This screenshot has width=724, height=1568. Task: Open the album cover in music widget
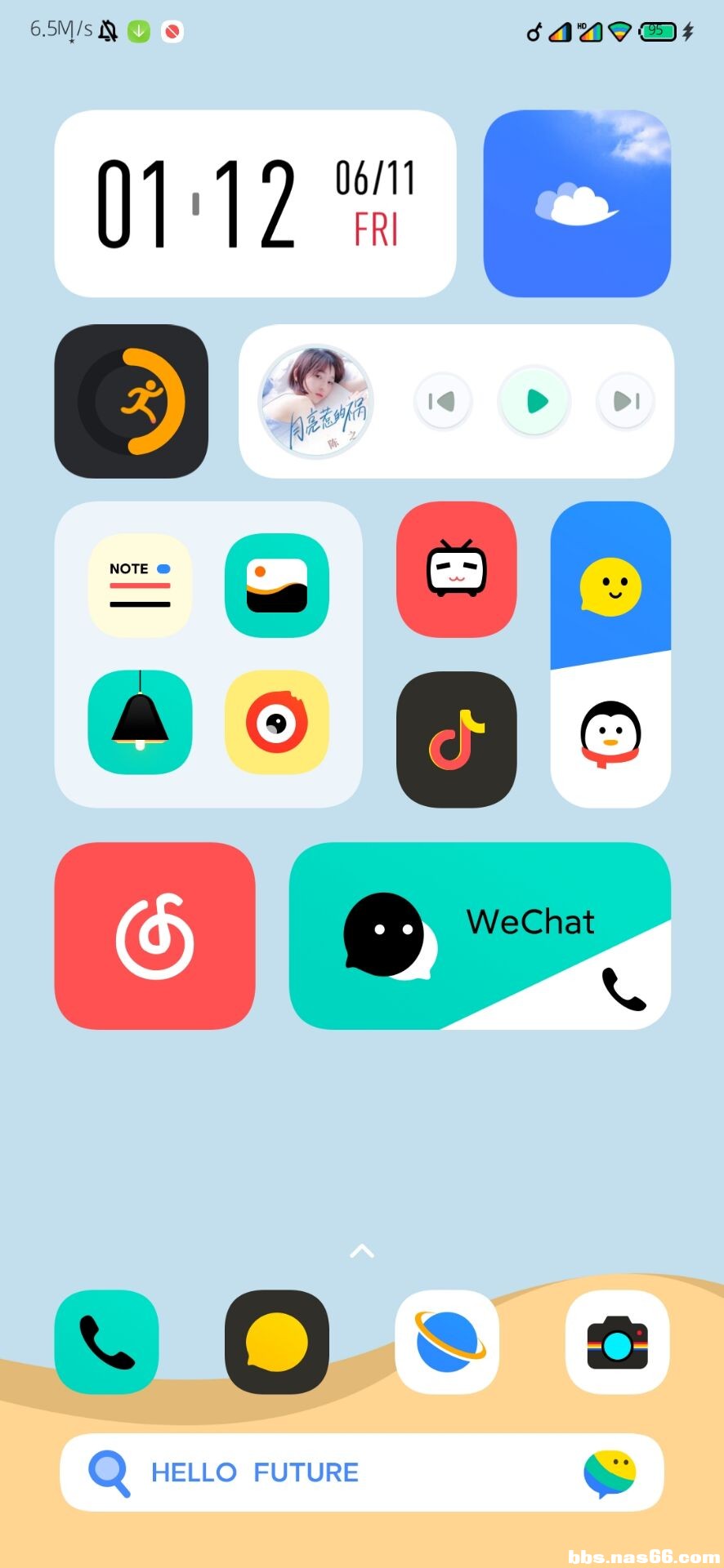[316, 401]
